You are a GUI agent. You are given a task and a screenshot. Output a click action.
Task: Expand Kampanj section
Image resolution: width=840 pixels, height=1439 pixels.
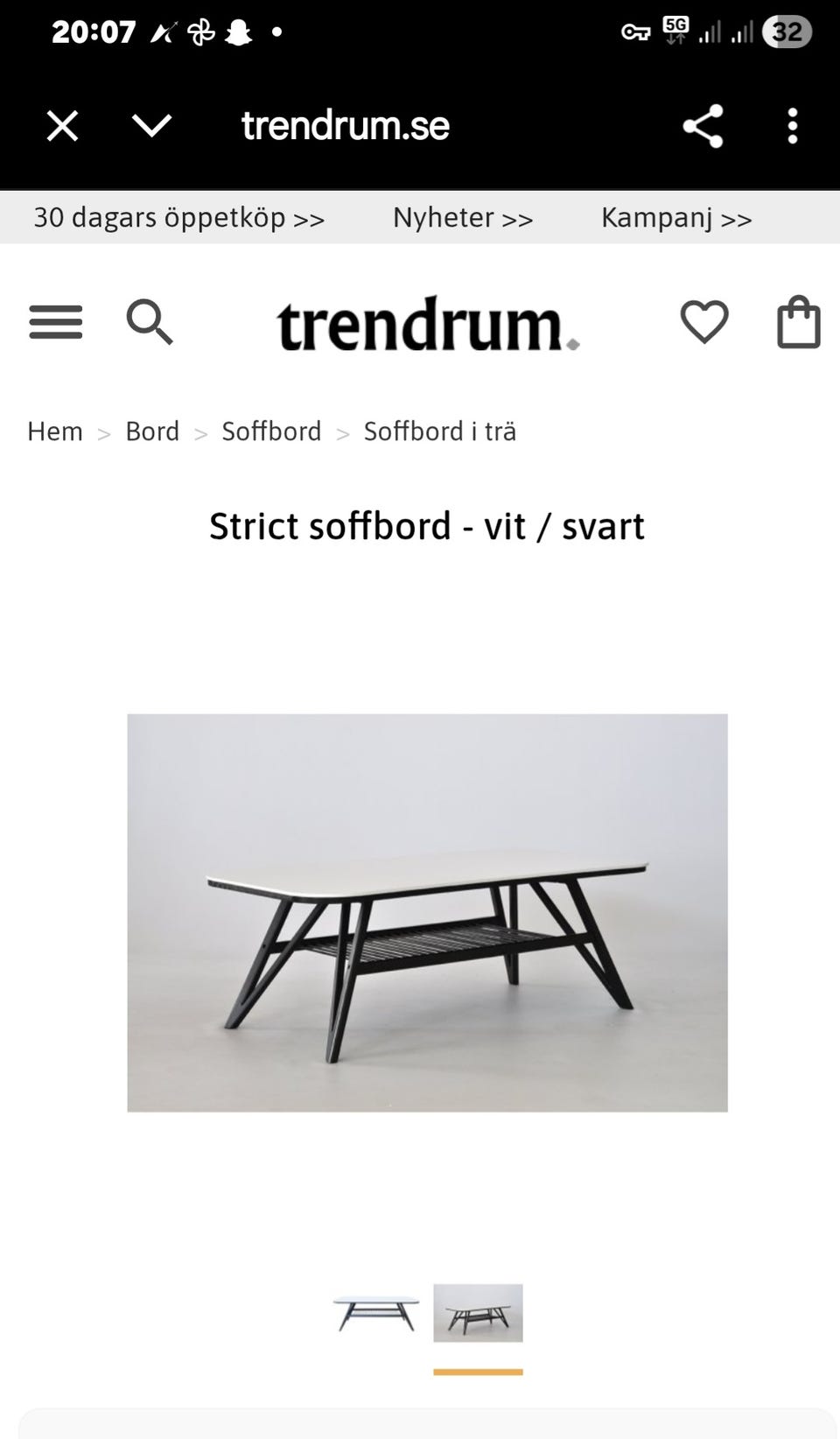pos(675,218)
